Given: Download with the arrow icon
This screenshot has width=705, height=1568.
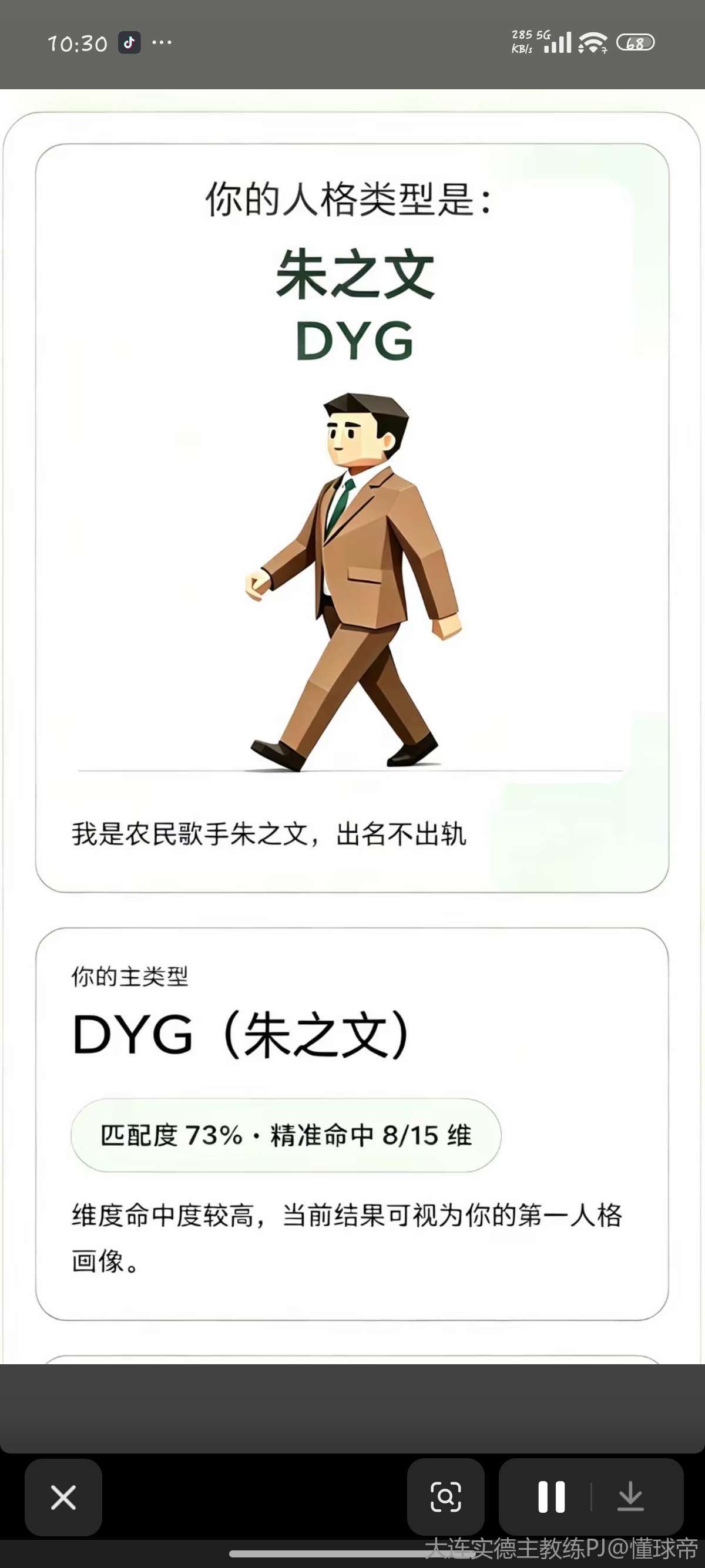Looking at the screenshot, I should click(630, 1497).
